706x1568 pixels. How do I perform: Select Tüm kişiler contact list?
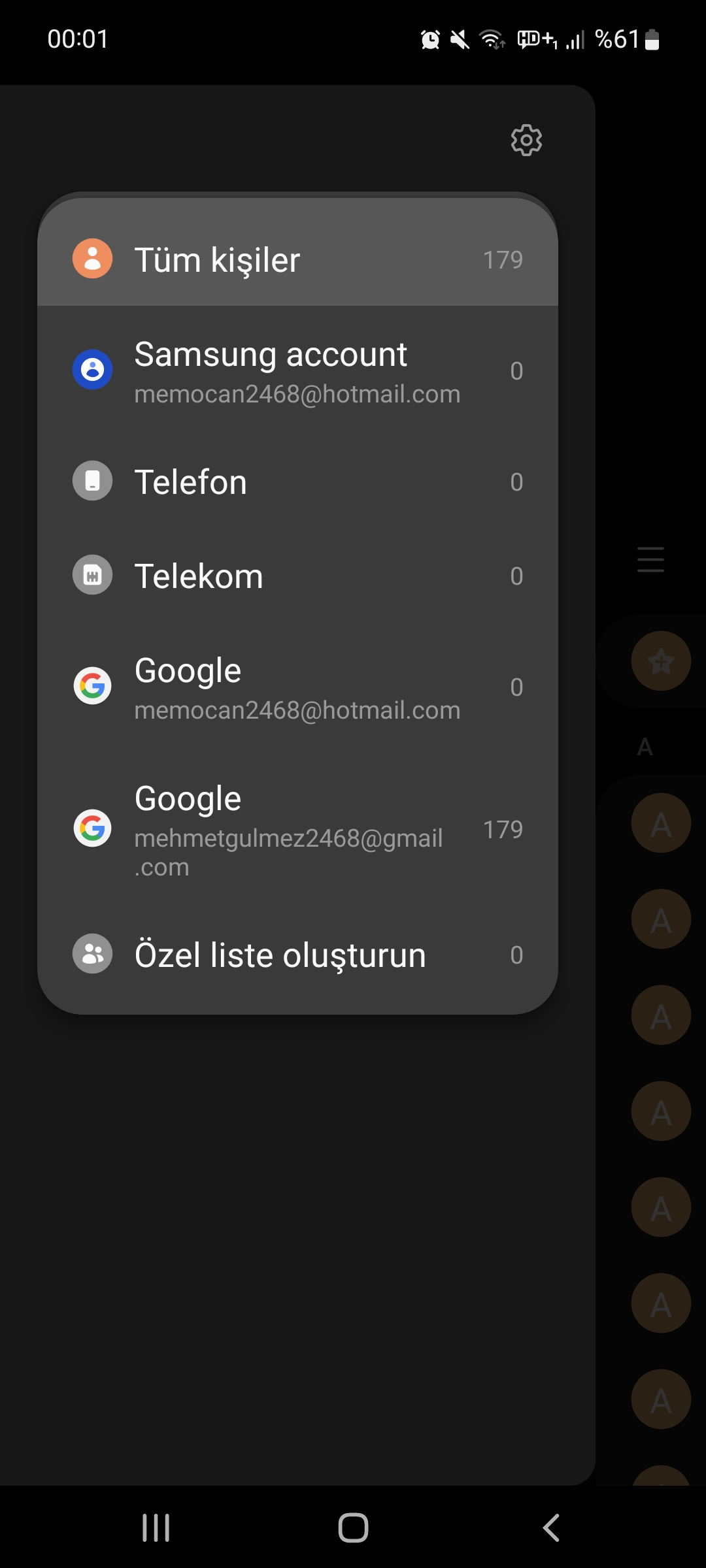pos(297,259)
